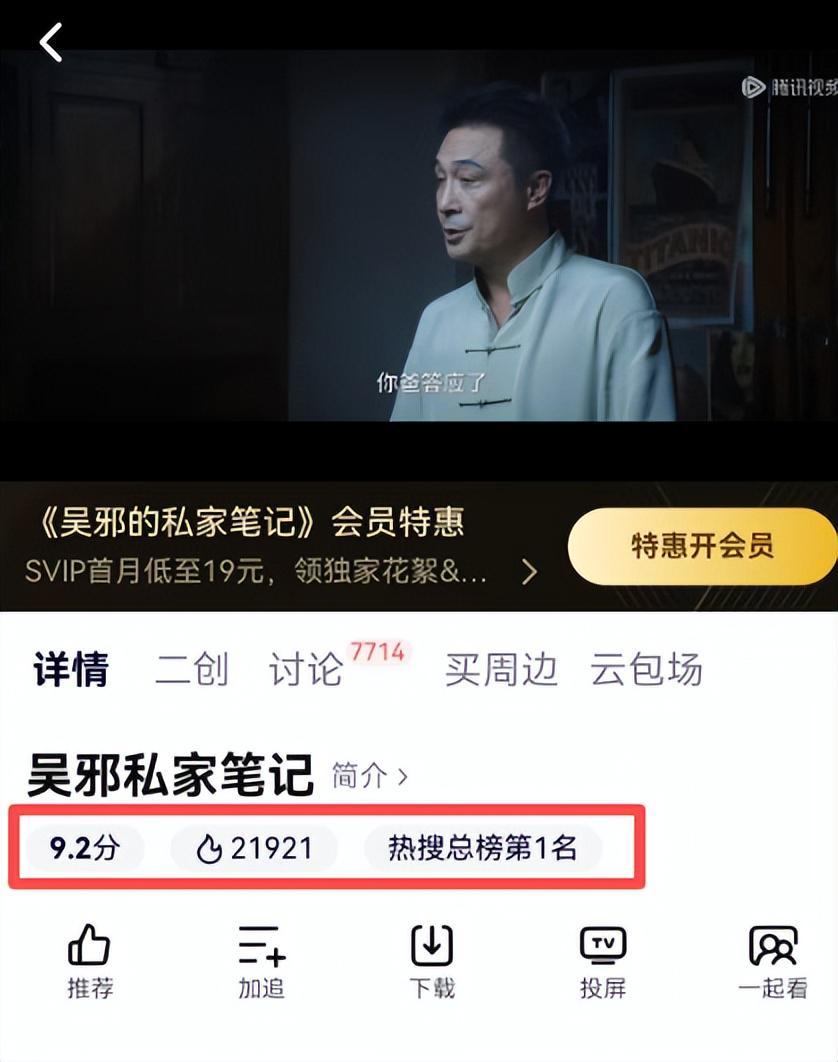Open the 热搜总榜第1名 ranking chip
The image size is (838, 1062).
[x=482, y=849]
